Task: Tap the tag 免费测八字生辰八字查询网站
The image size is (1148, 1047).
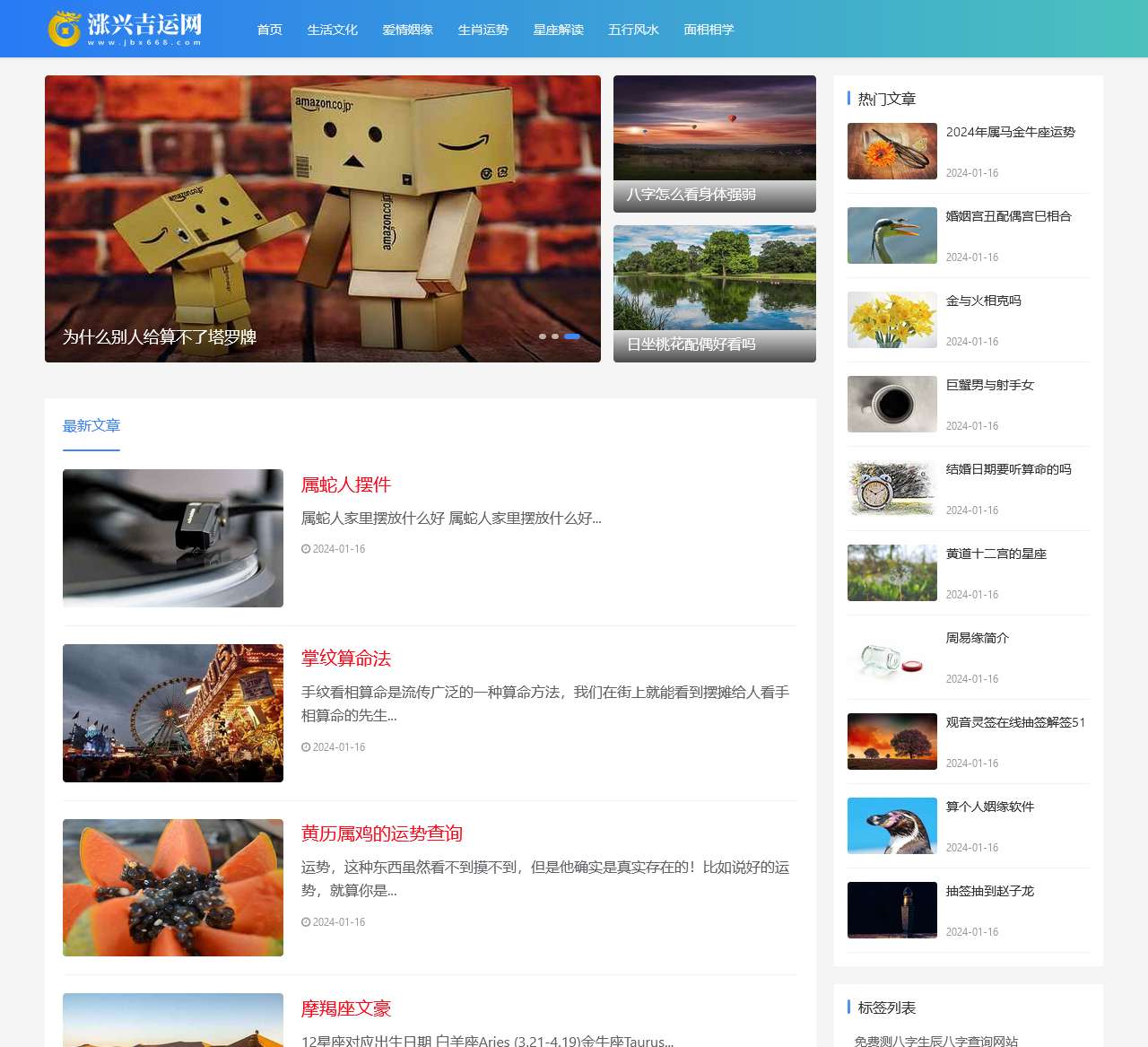Action: [935, 1041]
